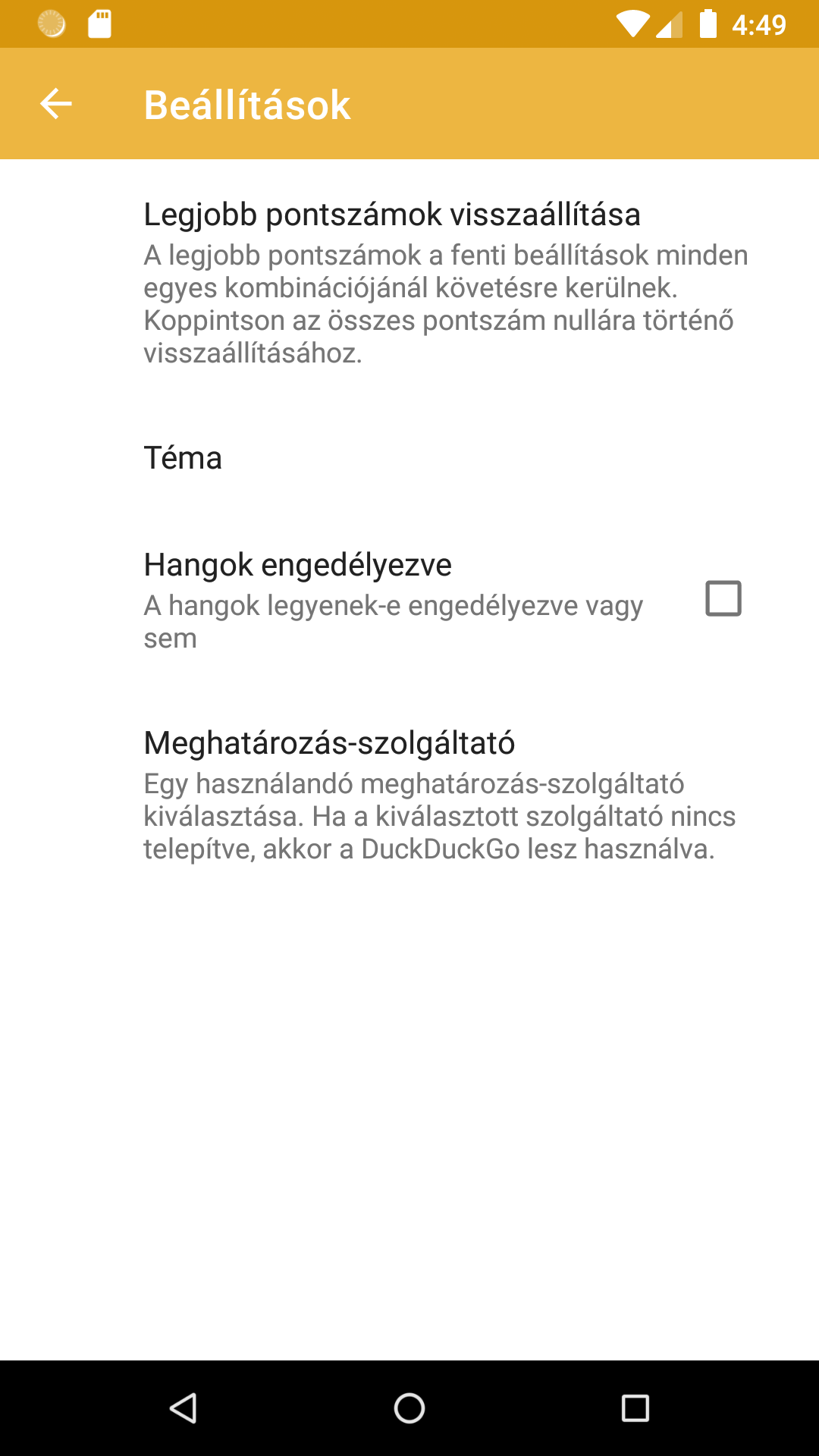Open the Téma setting

click(x=409, y=458)
